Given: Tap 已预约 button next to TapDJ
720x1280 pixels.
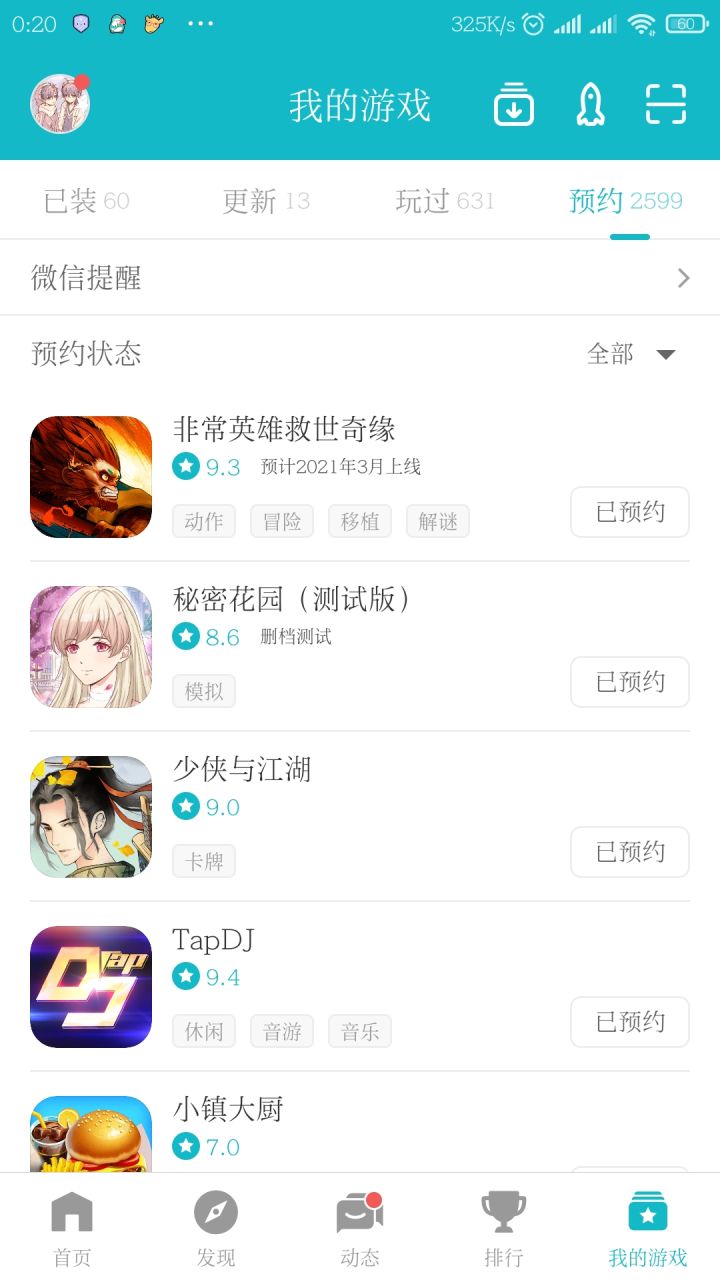Looking at the screenshot, I should (629, 1022).
